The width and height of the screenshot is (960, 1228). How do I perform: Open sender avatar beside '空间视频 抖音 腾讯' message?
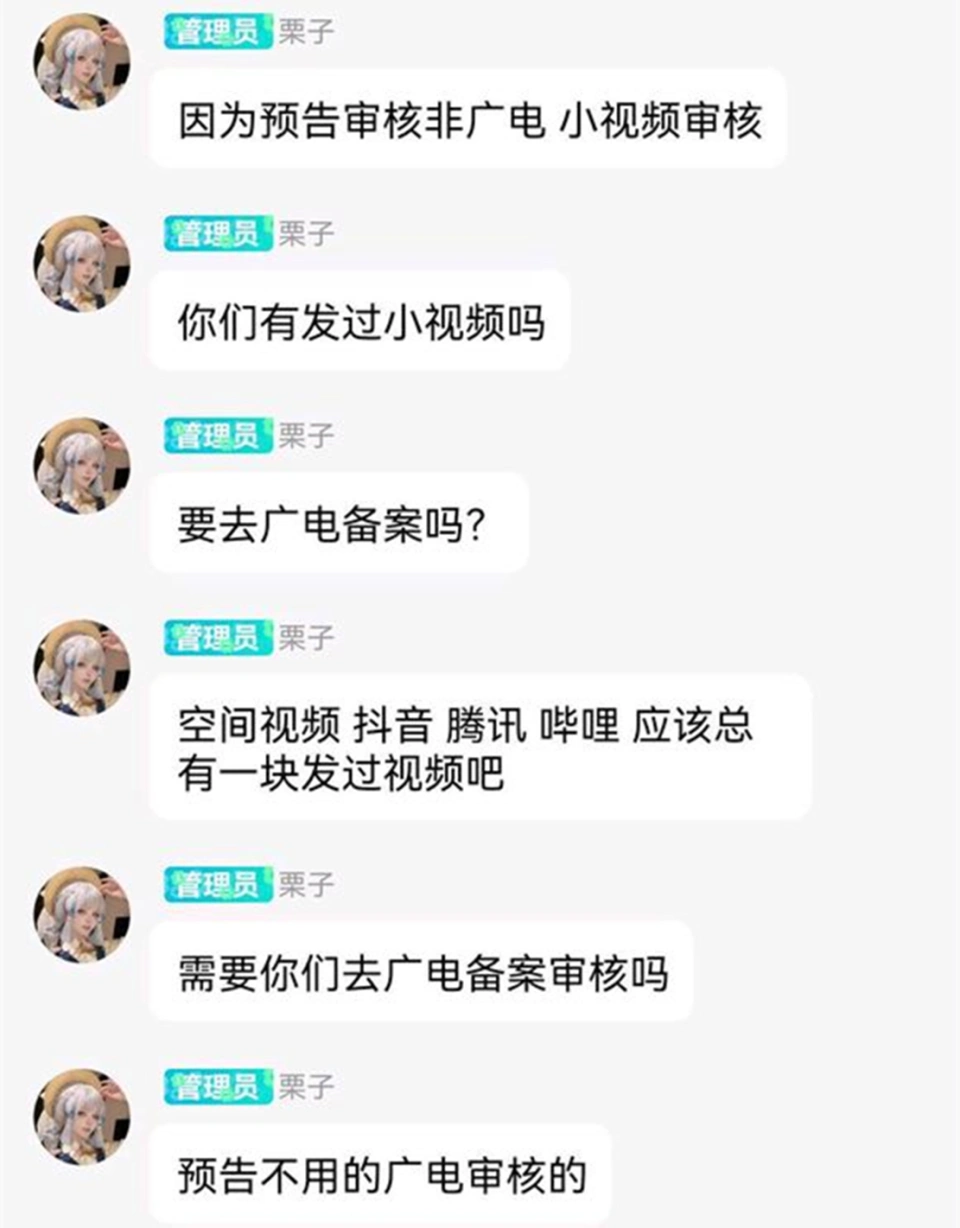pyautogui.click(x=82, y=667)
